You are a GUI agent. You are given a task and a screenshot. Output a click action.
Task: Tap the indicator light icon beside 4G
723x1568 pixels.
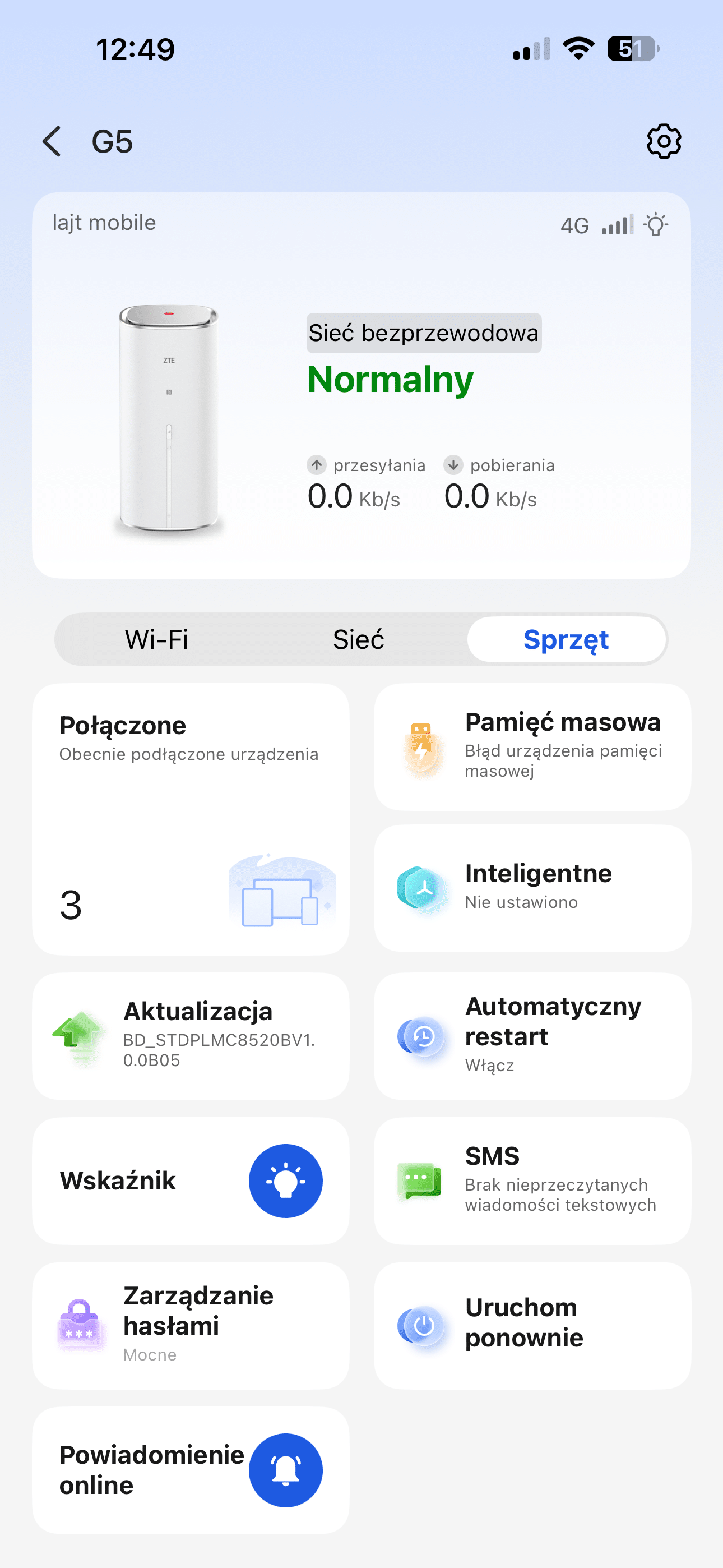point(655,225)
